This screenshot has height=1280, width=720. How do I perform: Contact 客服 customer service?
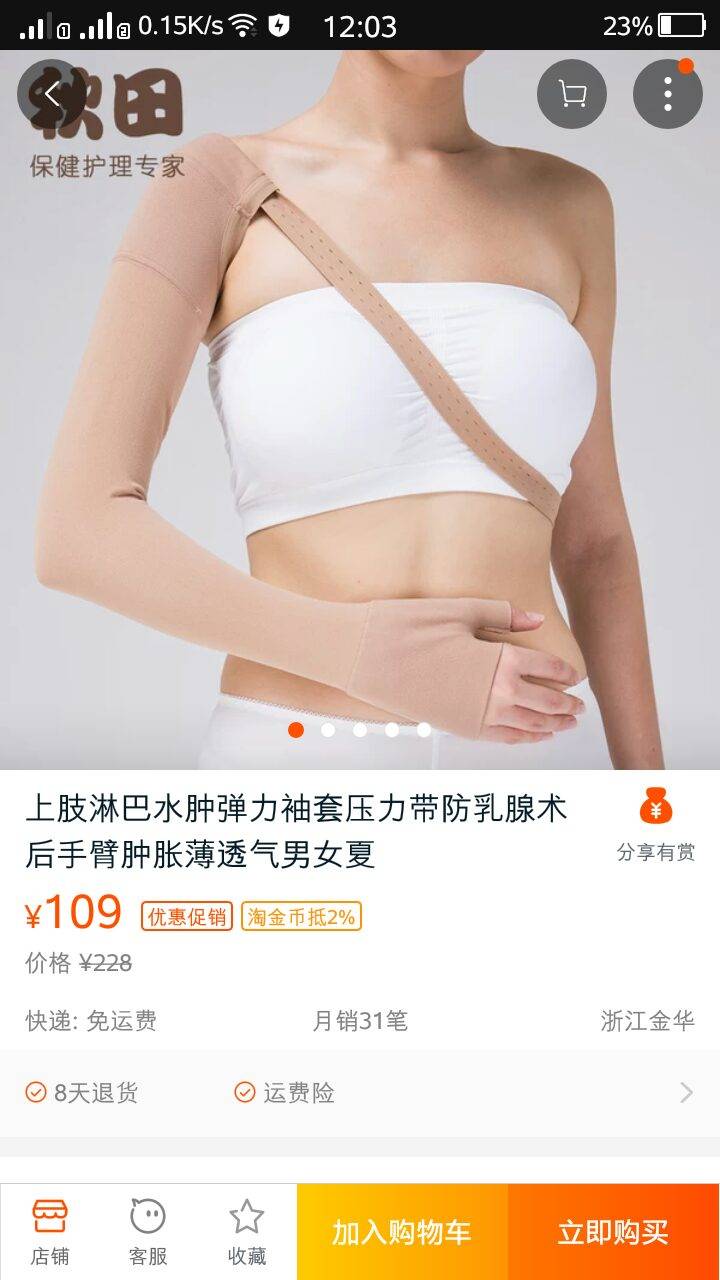148,1232
